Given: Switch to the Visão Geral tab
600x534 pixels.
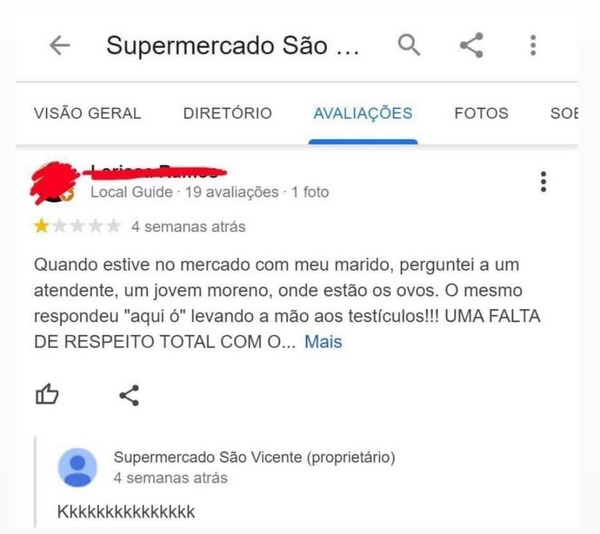Looking at the screenshot, I should click(88, 113).
